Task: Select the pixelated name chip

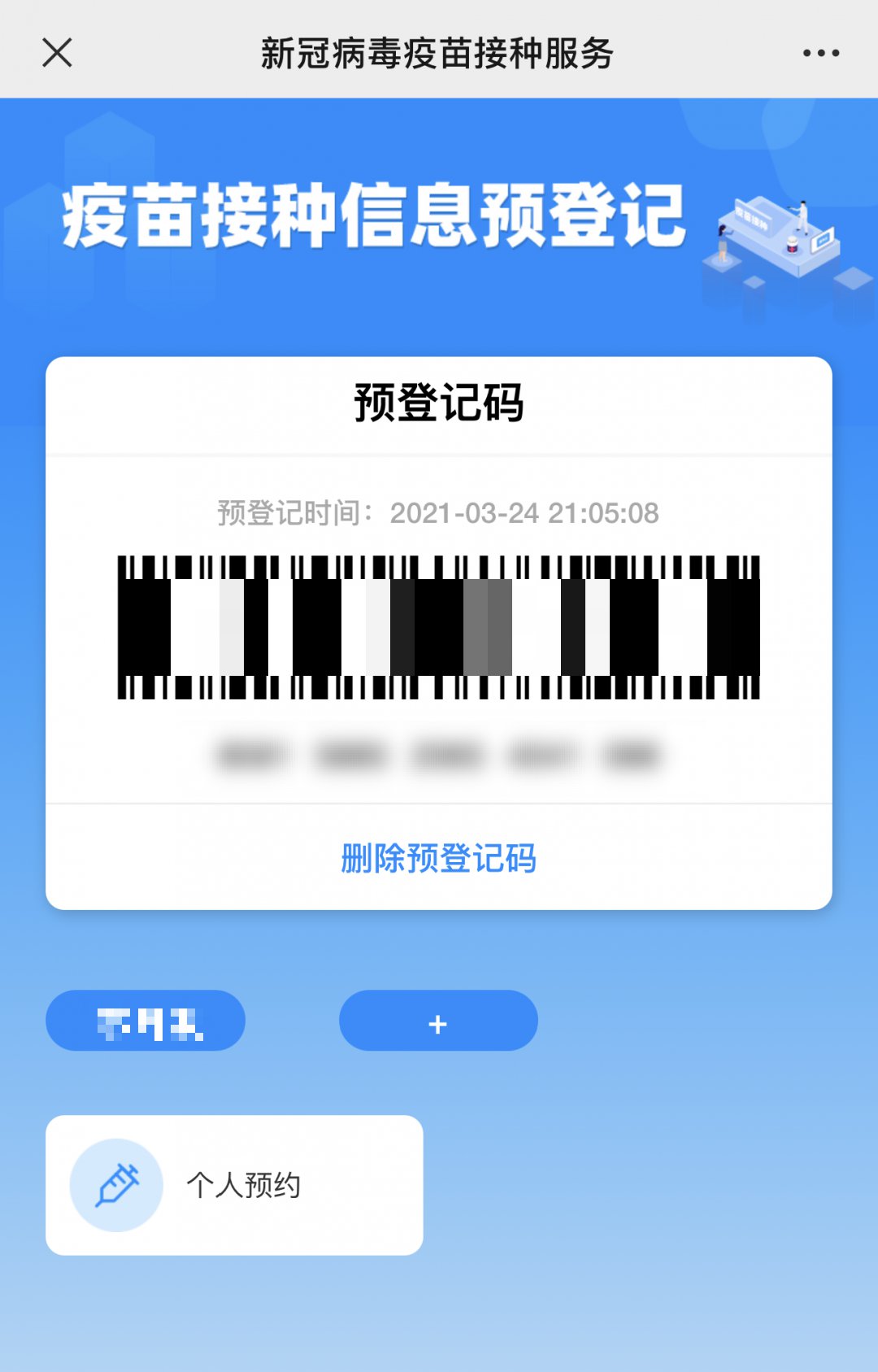Action: (146, 1021)
